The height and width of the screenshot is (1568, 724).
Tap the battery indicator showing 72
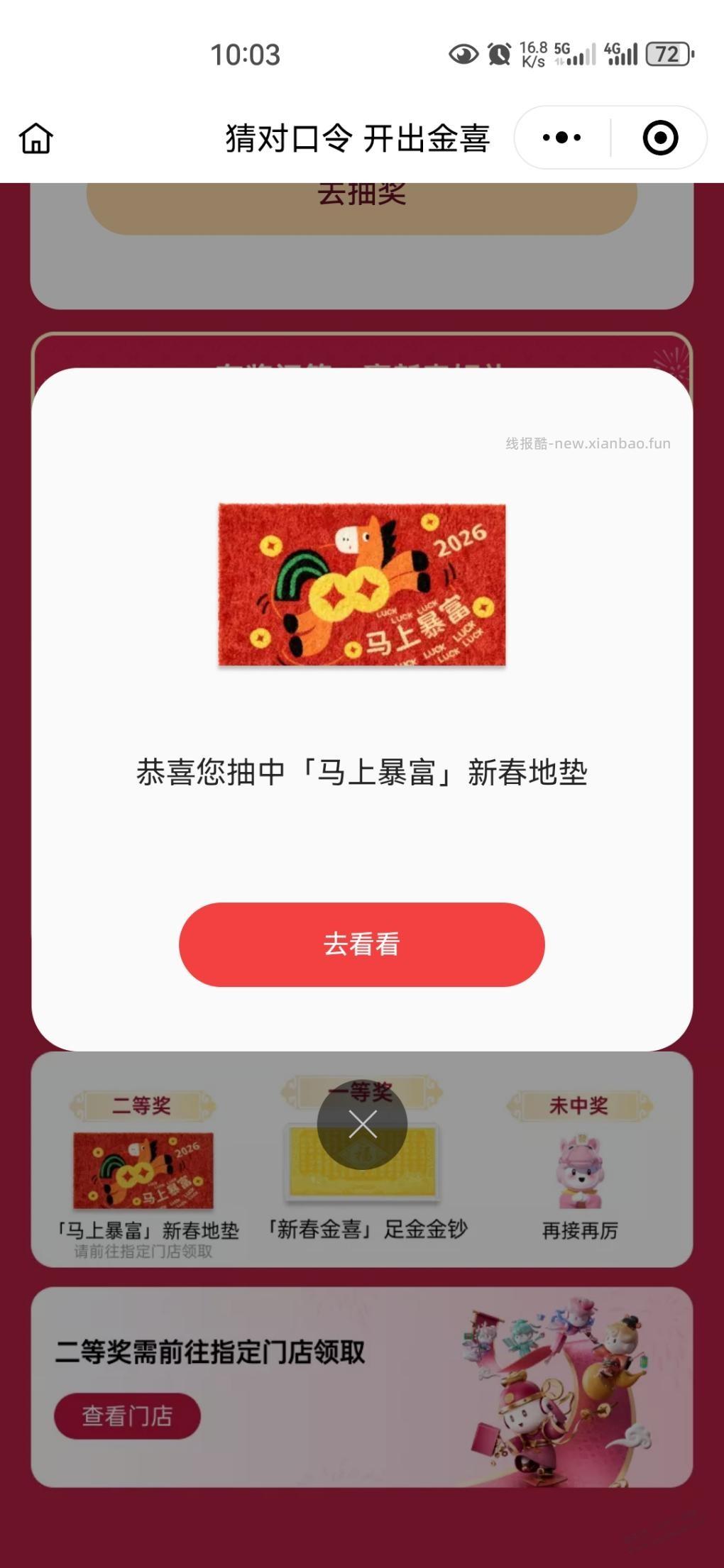(668, 55)
